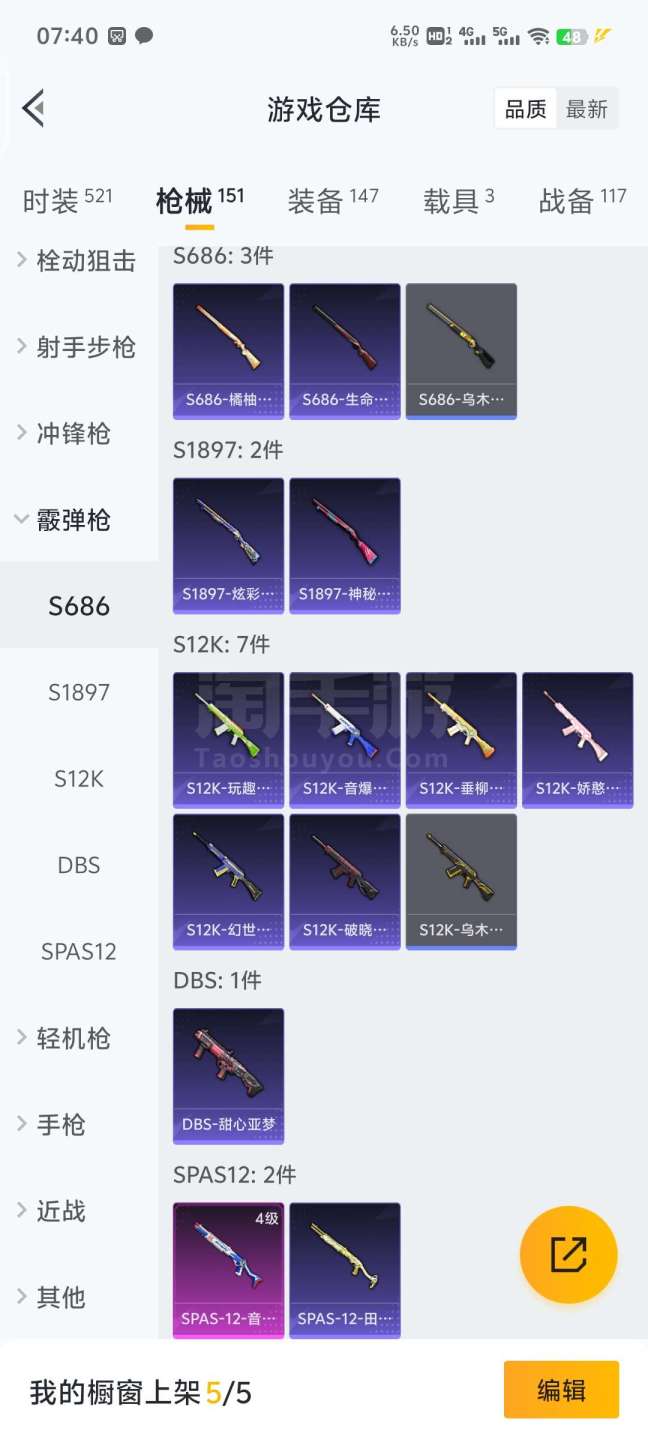Select SPAS12 in the sidebar

(79, 951)
